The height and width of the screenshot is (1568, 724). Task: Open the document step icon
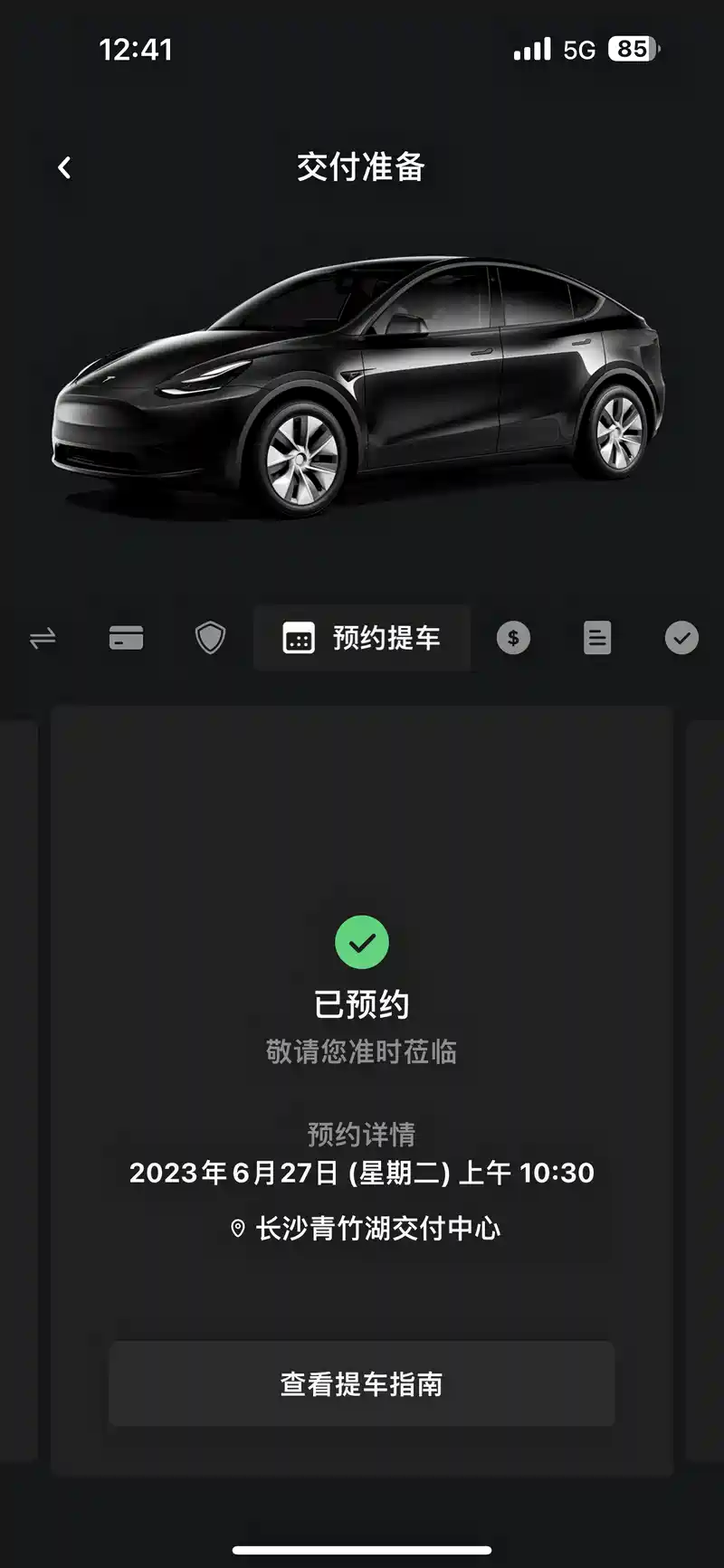tap(596, 639)
